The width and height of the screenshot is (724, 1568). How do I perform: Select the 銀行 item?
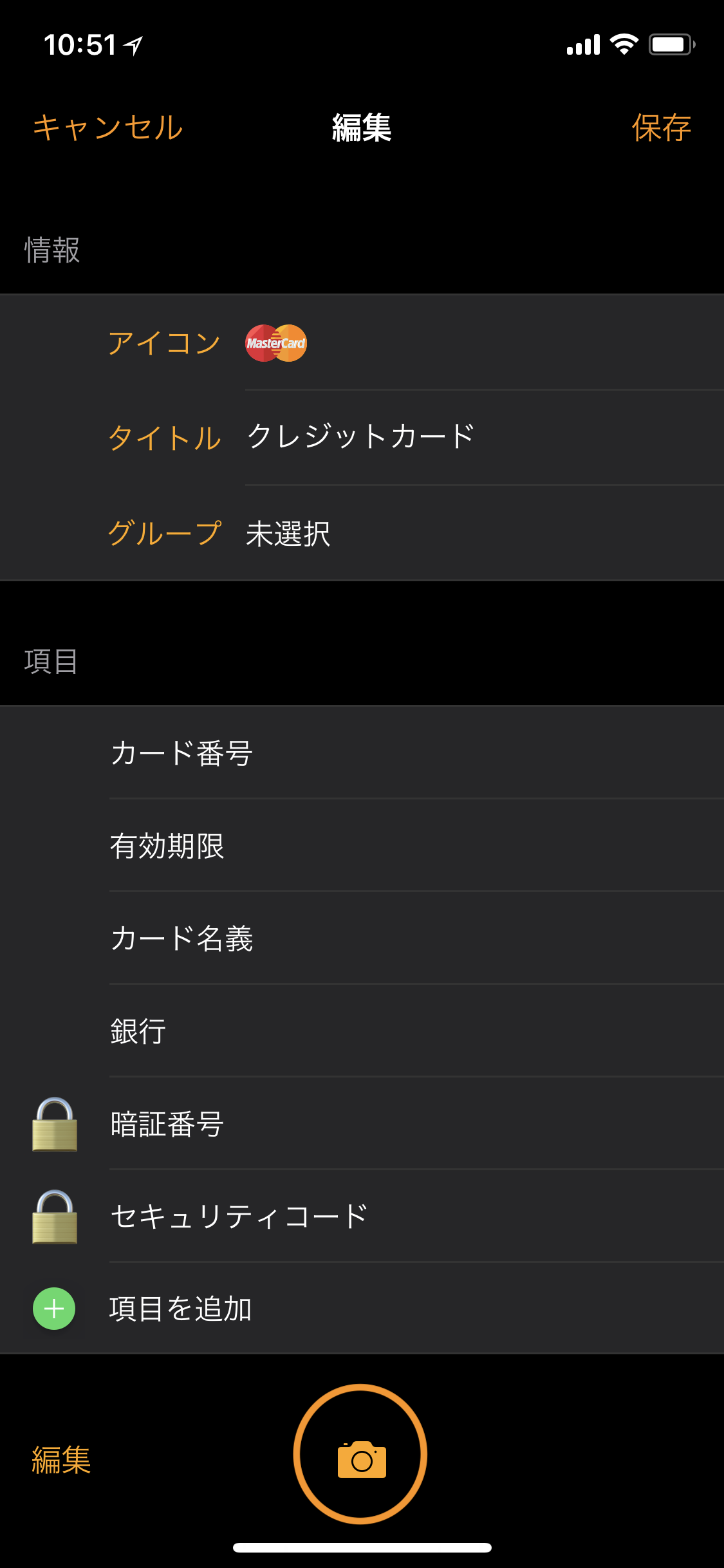click(362, 1031)
